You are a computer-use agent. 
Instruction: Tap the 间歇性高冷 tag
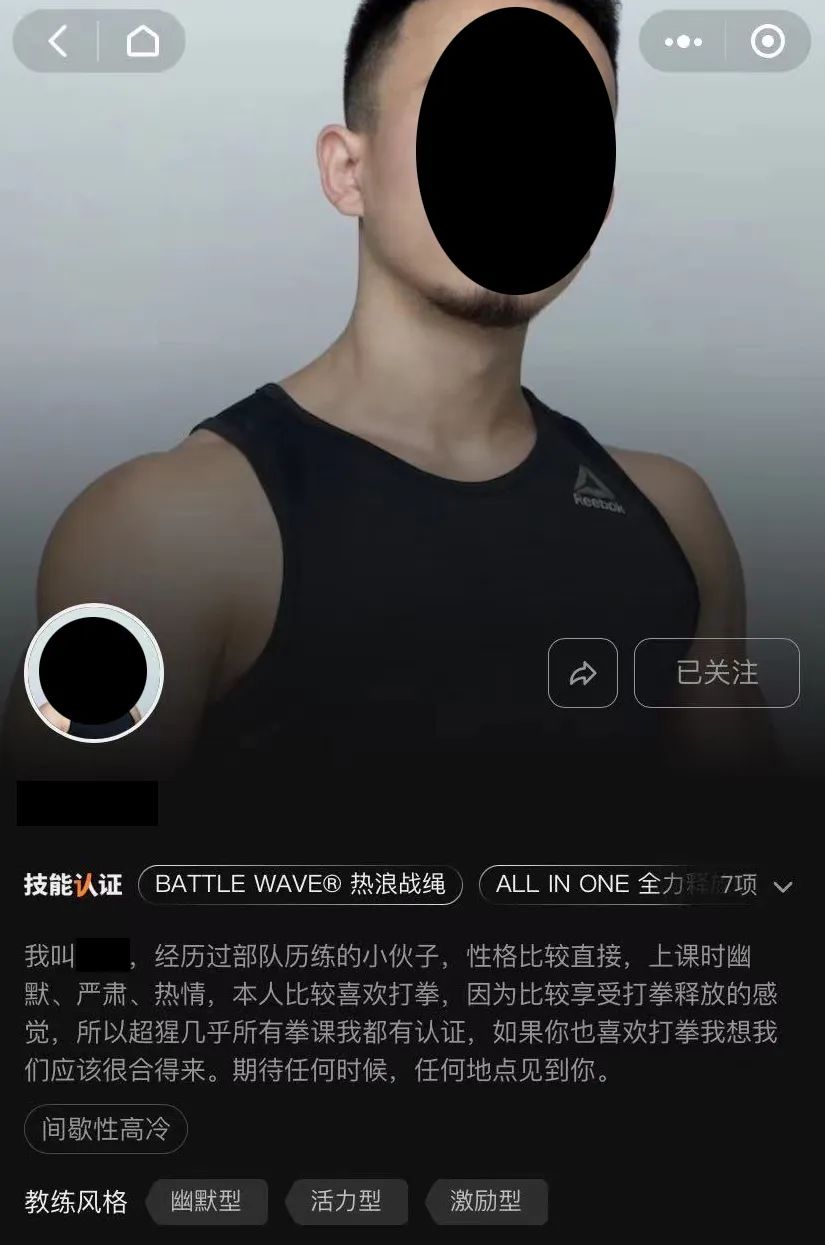[106, 1131]
